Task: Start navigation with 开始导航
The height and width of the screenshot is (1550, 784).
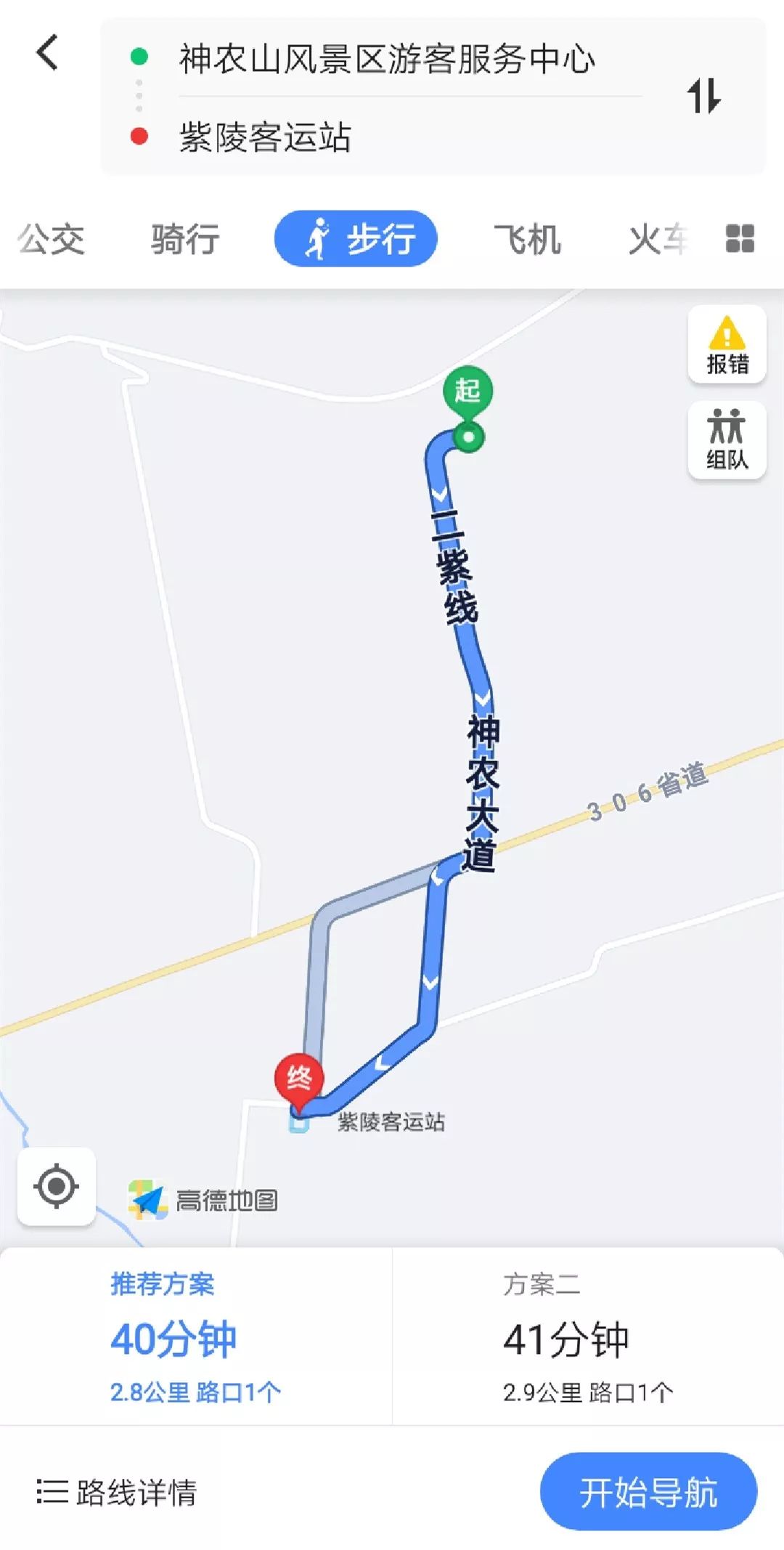Action: point(649,1491)
